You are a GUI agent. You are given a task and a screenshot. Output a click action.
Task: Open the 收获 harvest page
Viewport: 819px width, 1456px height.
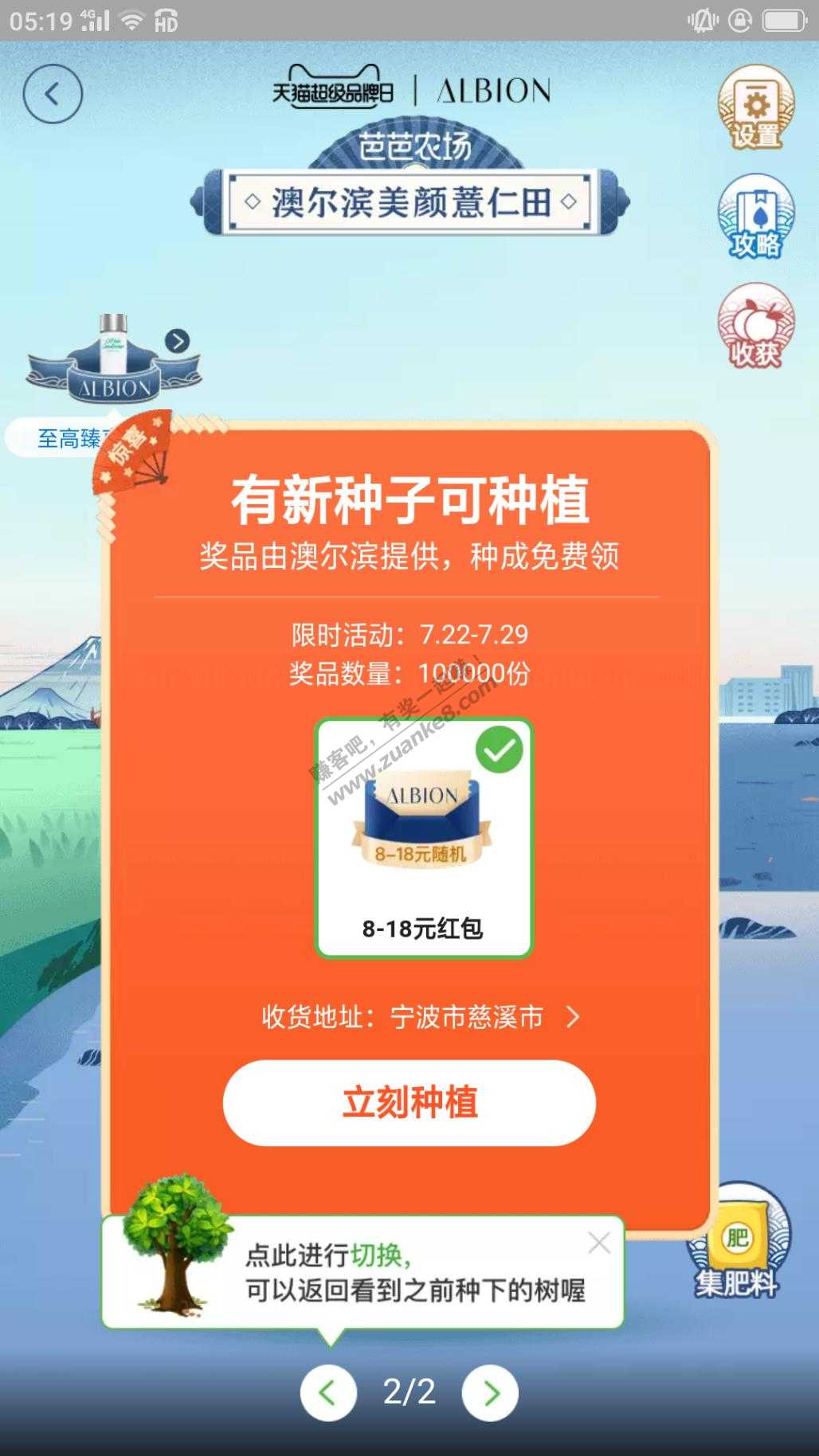(755, 328)
